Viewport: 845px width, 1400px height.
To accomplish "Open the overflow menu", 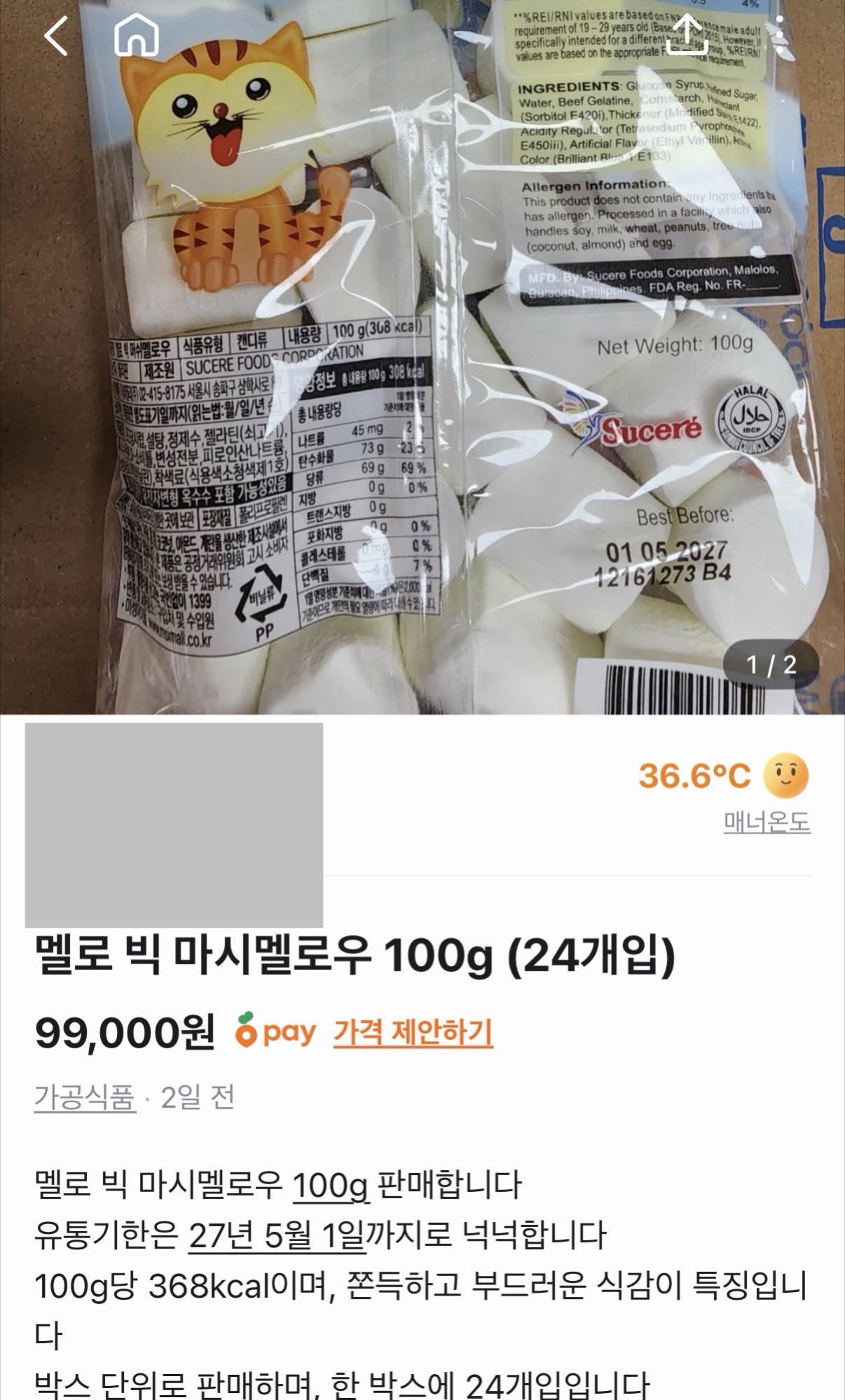I will pyautogui.click(x=781, y=36).
